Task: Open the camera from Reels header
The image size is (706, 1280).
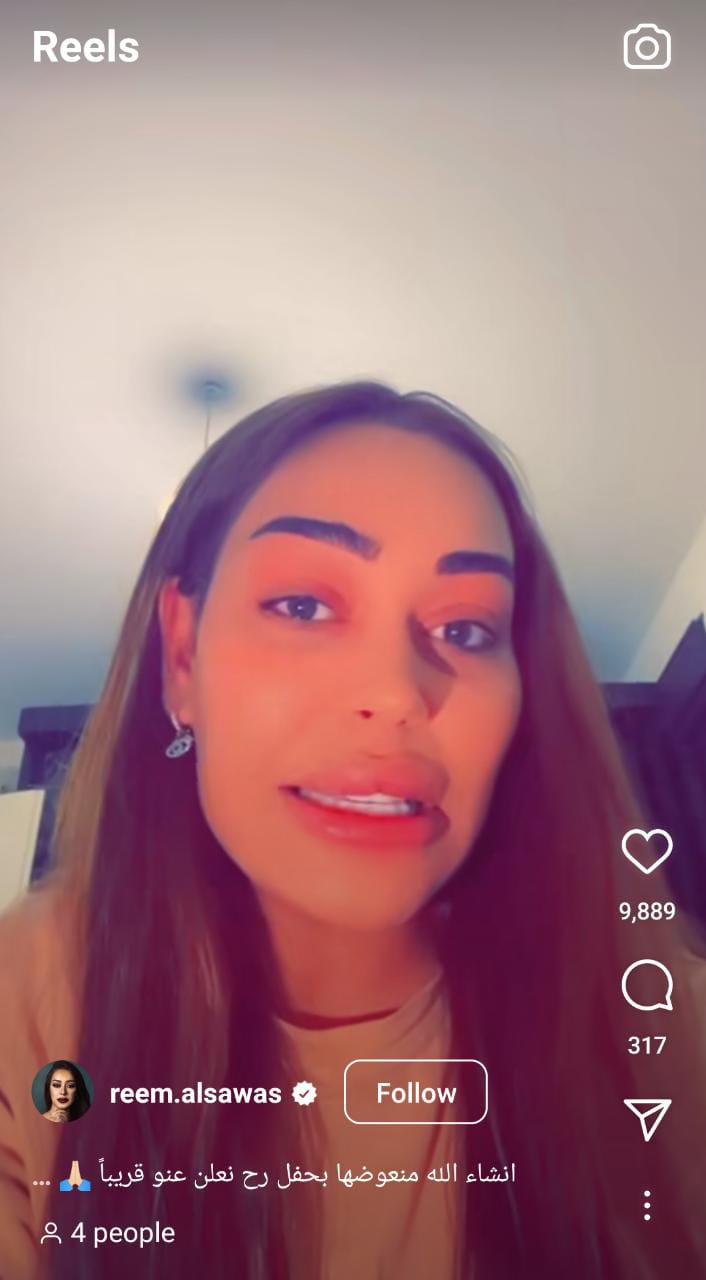Action: 647,47
